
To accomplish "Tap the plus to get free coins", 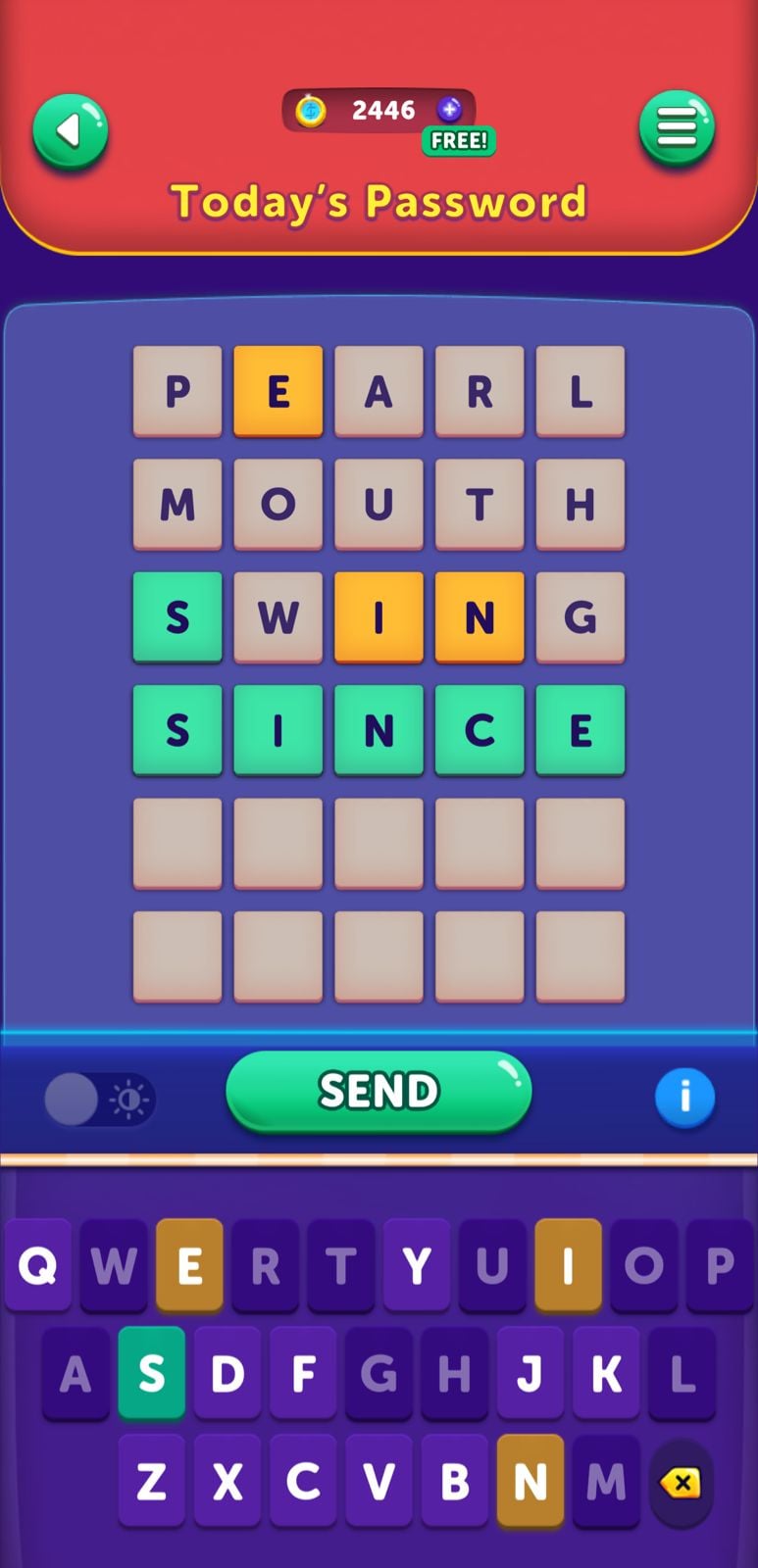I will click(x=450, y=110).
